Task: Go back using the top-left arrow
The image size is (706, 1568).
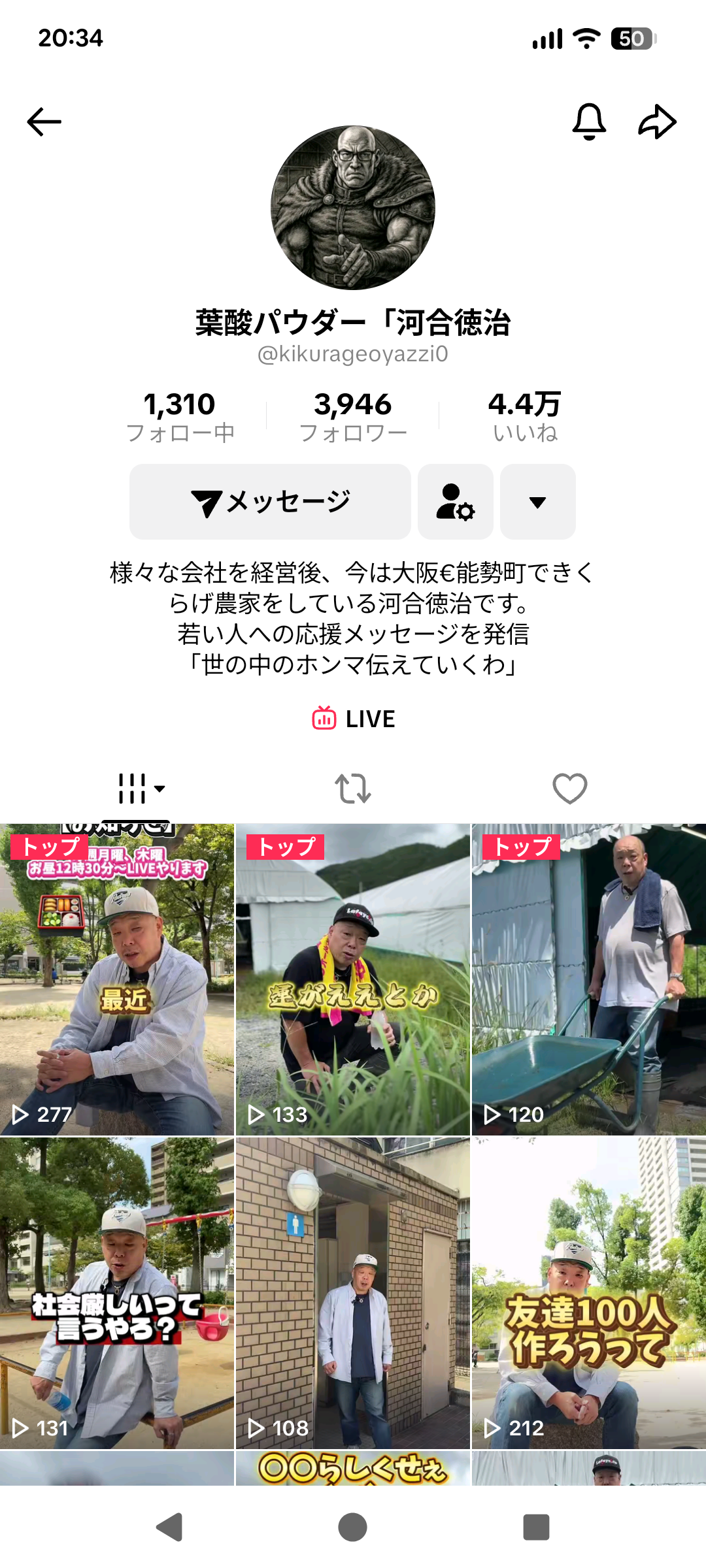Action: tap(44, 122)
